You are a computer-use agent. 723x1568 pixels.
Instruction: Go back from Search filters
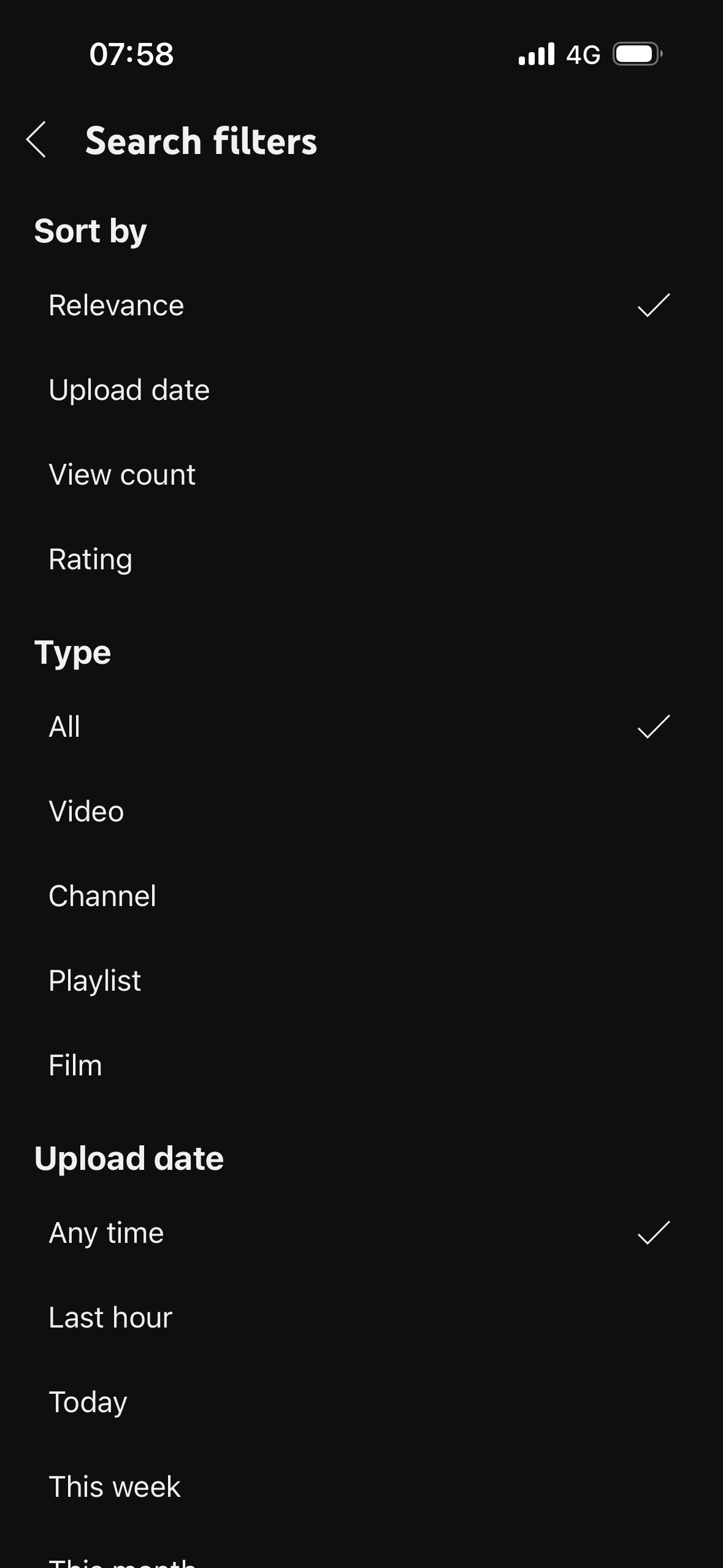pos(37,140)
